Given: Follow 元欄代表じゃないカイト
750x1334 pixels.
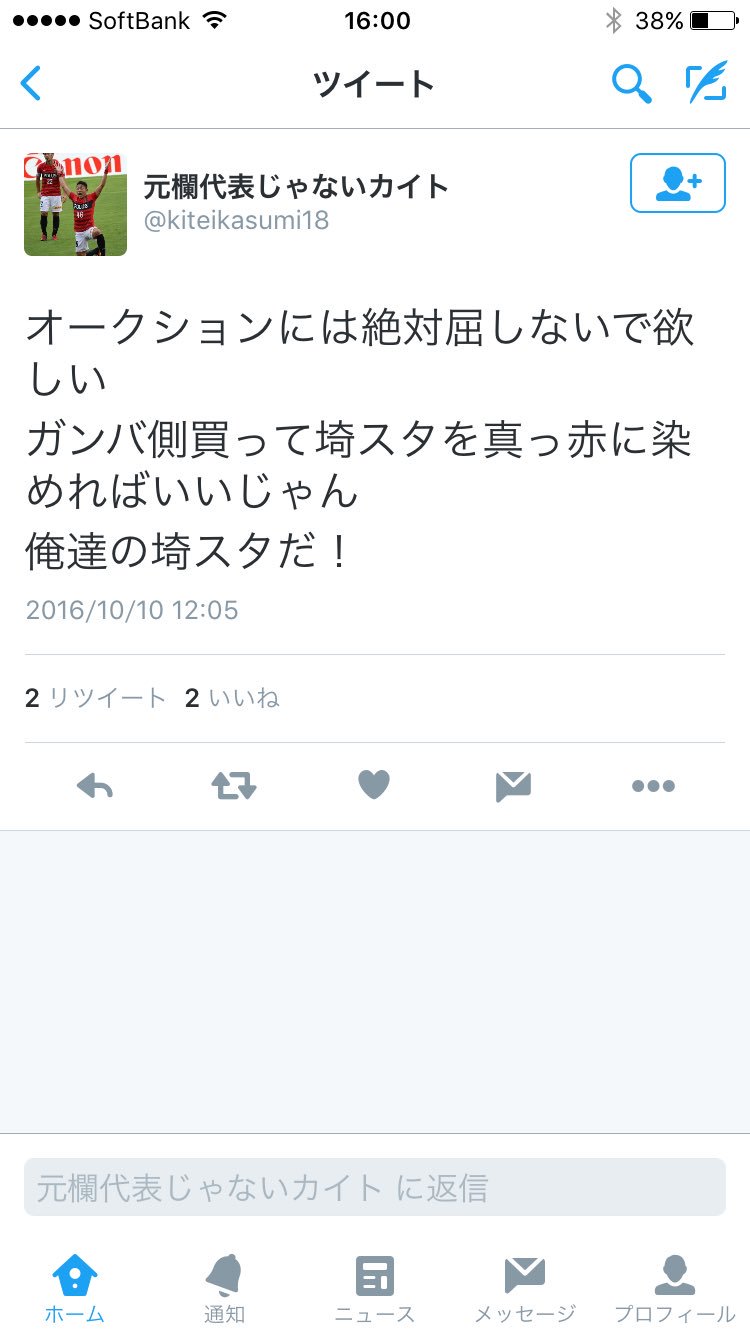Looking at the screenshot, I should pos(677,183).
